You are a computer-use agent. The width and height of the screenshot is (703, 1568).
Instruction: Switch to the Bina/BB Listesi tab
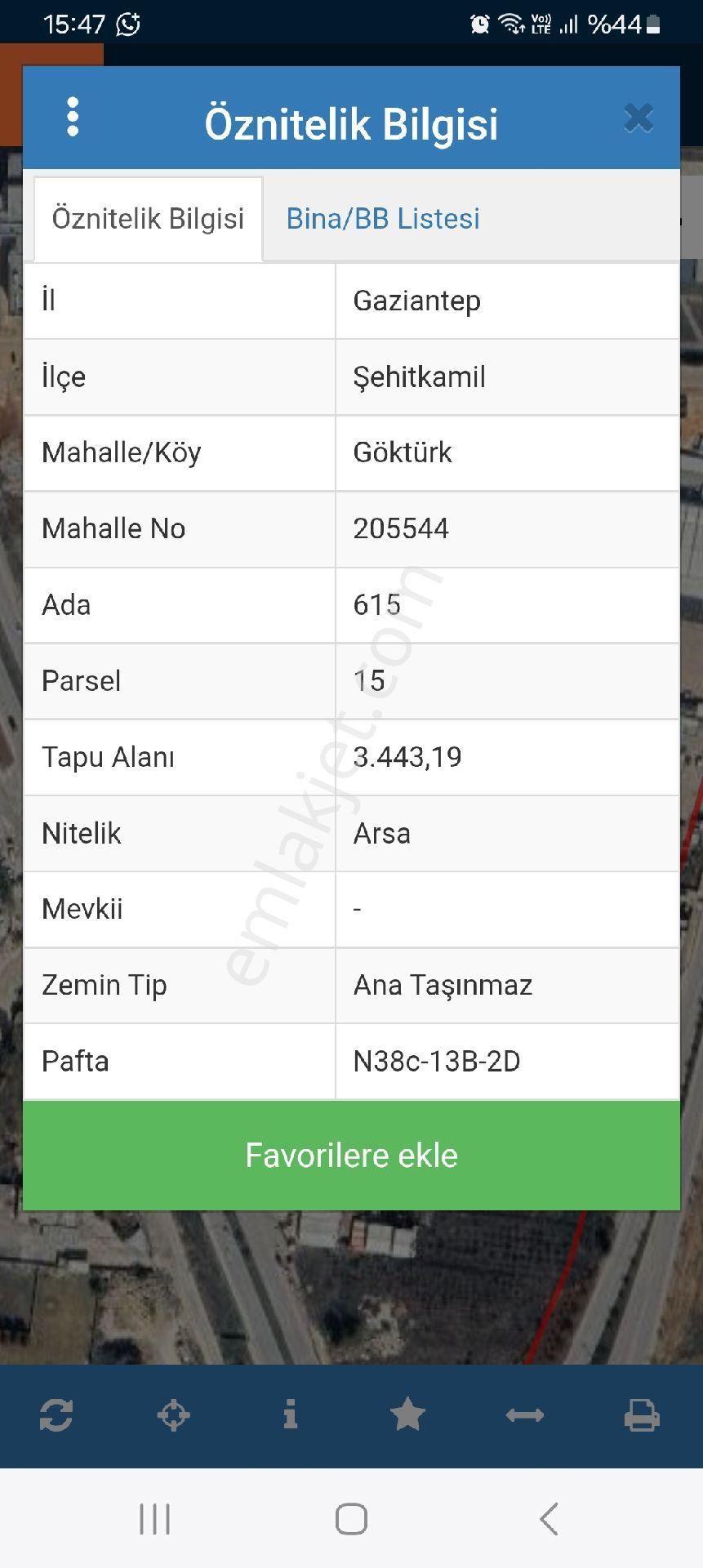[382, 219]
